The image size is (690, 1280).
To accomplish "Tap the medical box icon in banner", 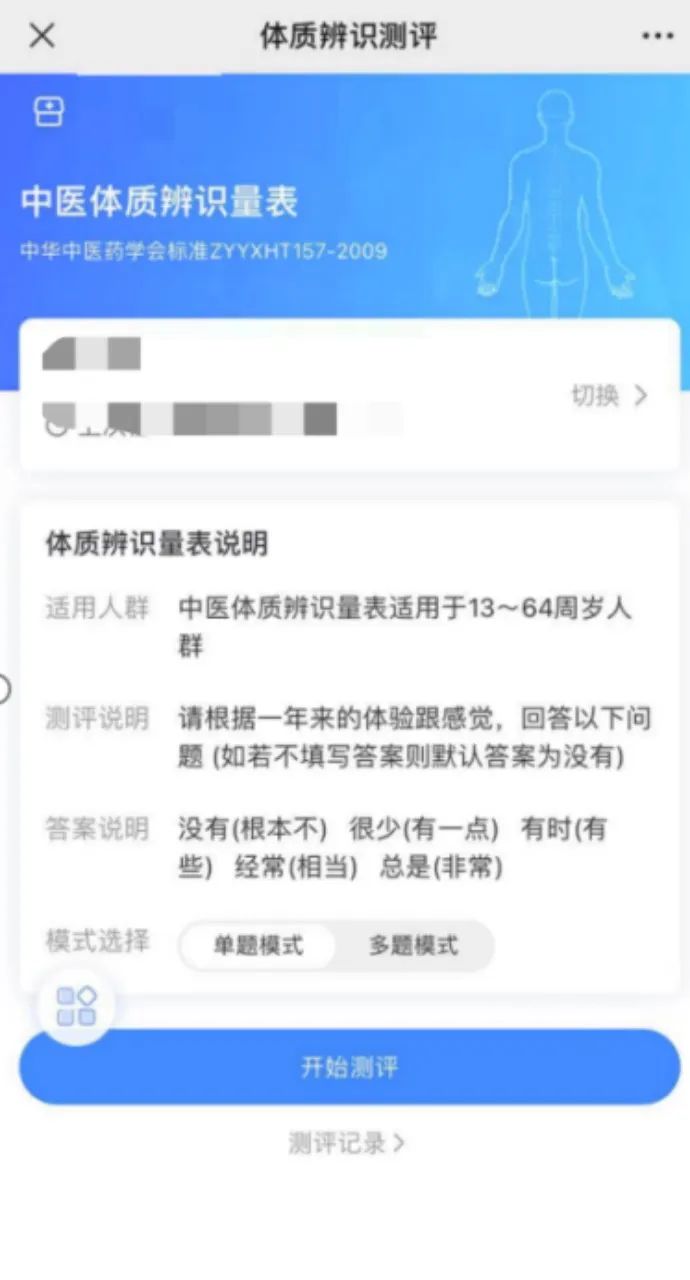I will [x=49, y=111].
